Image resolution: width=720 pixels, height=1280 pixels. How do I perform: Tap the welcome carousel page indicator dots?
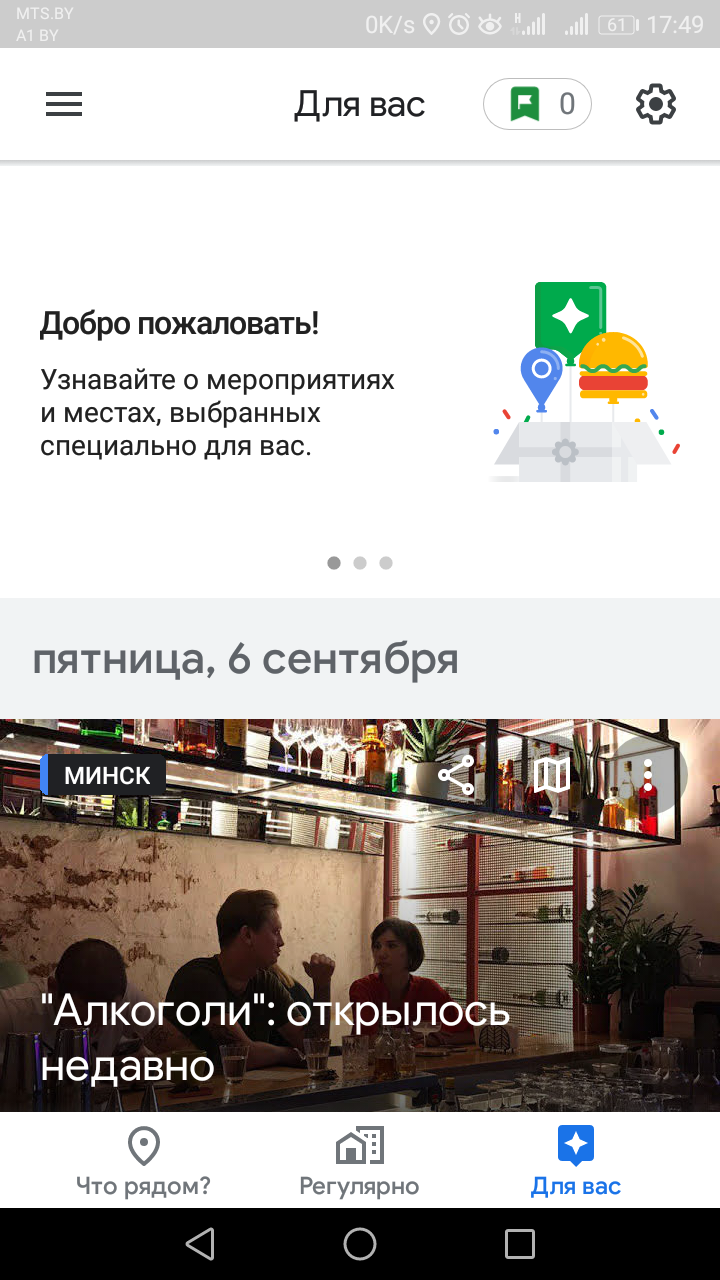coord(360,563)
